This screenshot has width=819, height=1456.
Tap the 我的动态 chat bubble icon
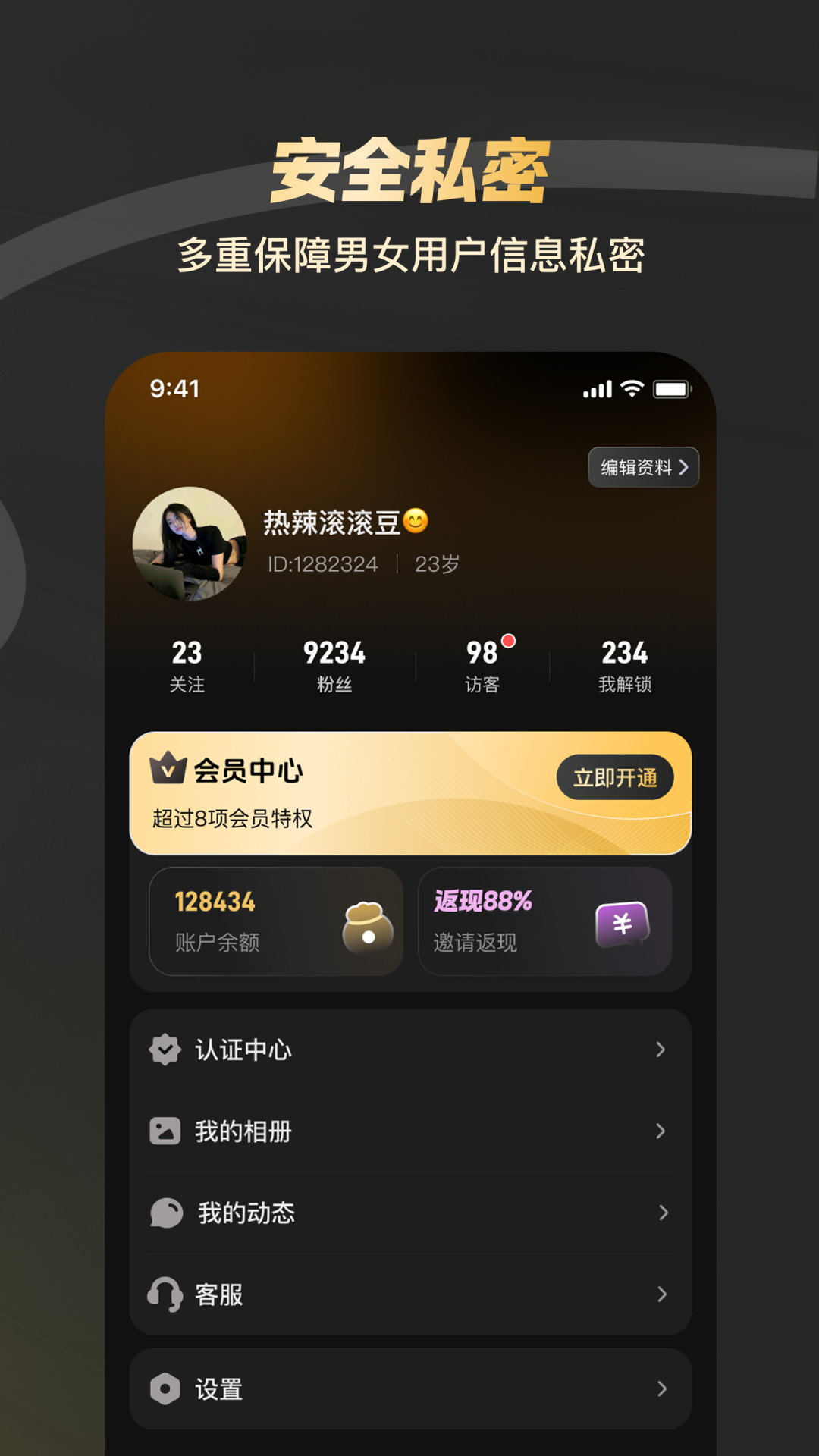pyautogui.click(x=166, y=1213)
